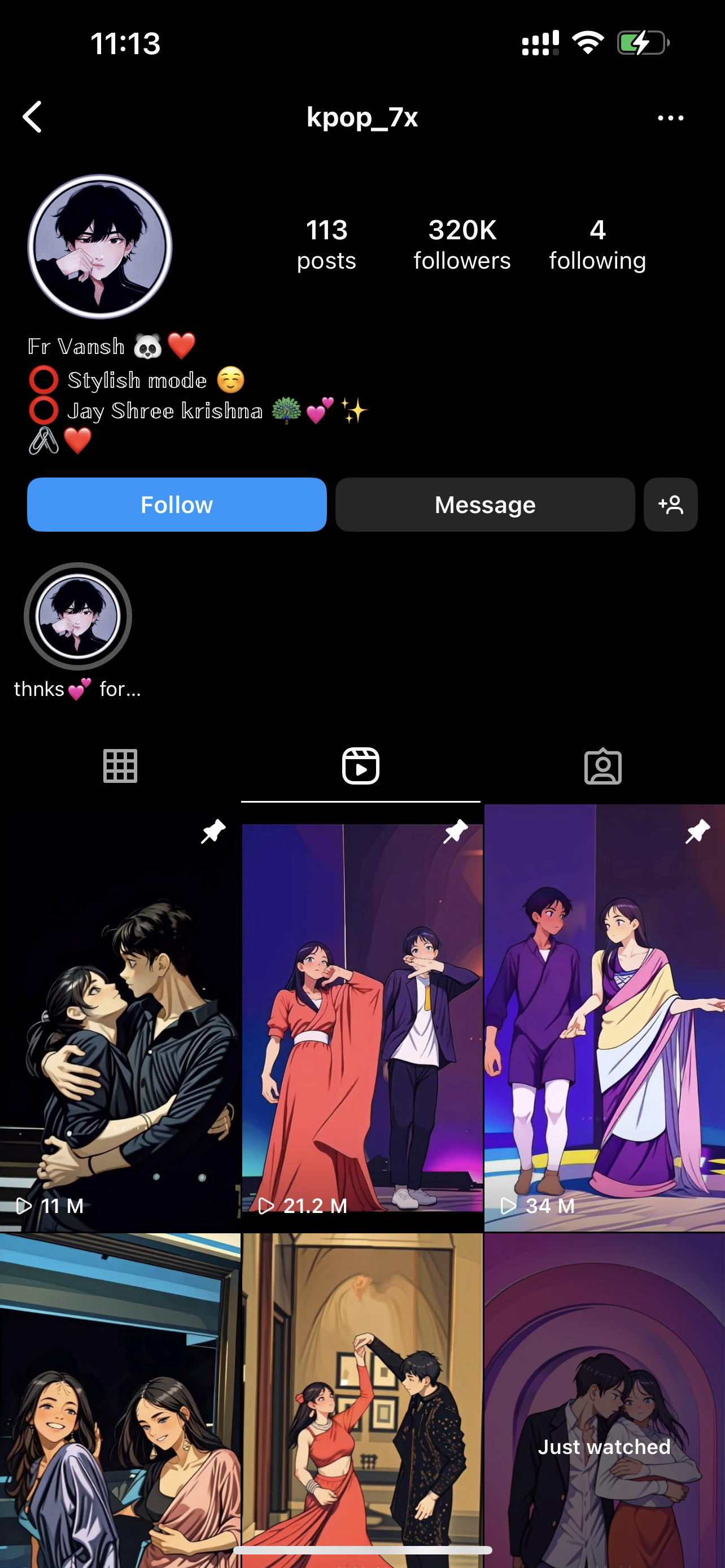This screenshot has height=1568, width=725.
Task: Open the "thnks for..." story highlight
Action: tap(78, 616)
